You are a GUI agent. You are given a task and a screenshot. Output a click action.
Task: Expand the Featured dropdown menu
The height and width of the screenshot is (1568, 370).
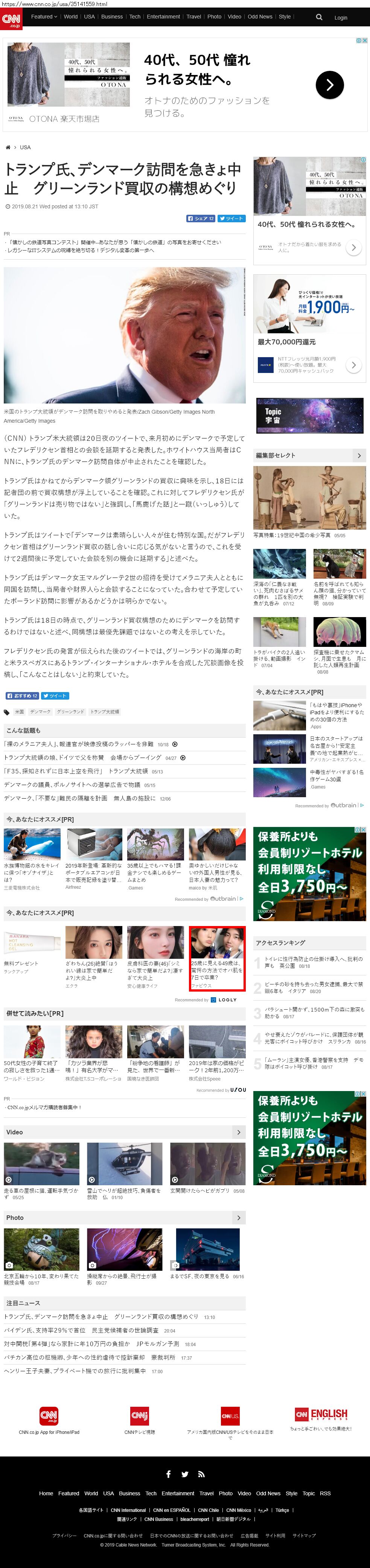tap(44, 17)
